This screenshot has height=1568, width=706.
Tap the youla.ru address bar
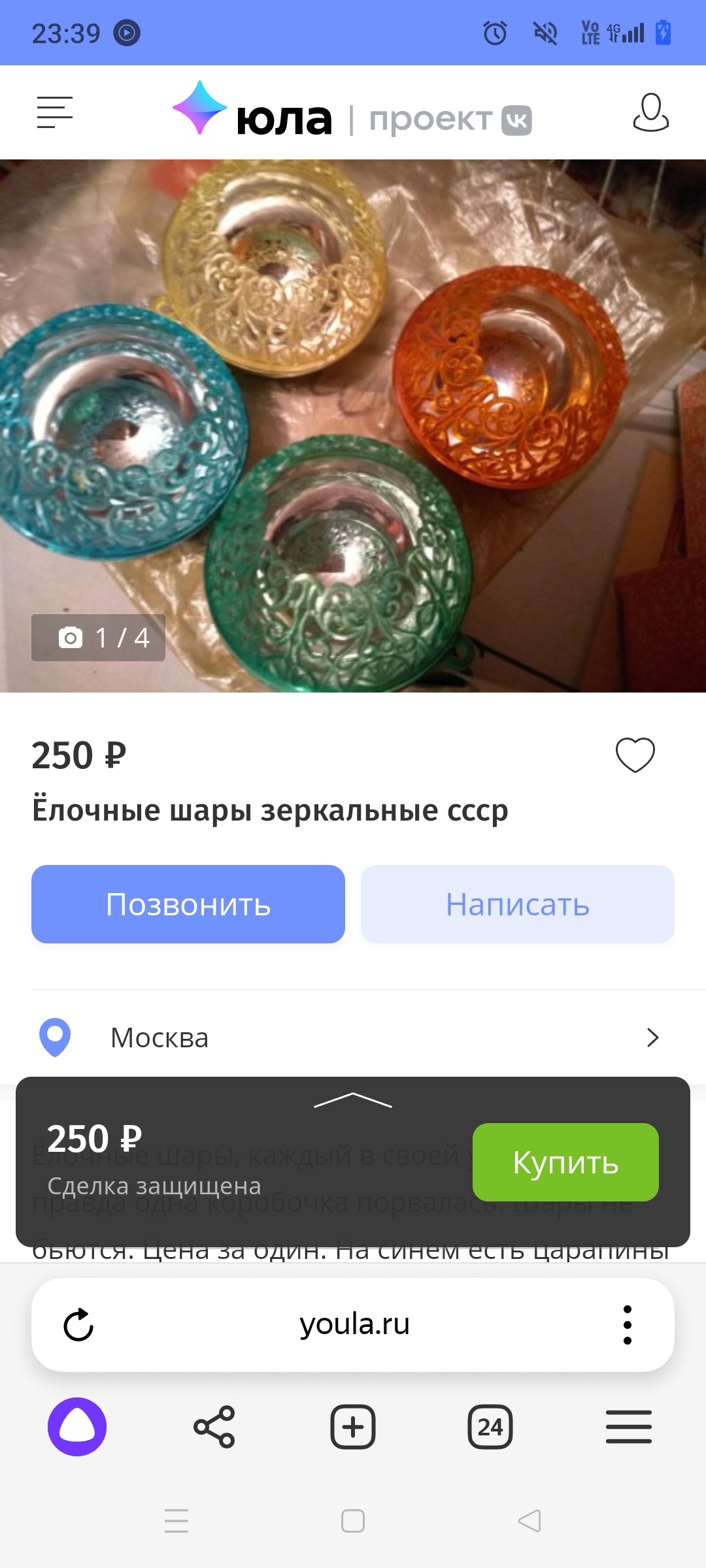click(x=354, y=1325)
